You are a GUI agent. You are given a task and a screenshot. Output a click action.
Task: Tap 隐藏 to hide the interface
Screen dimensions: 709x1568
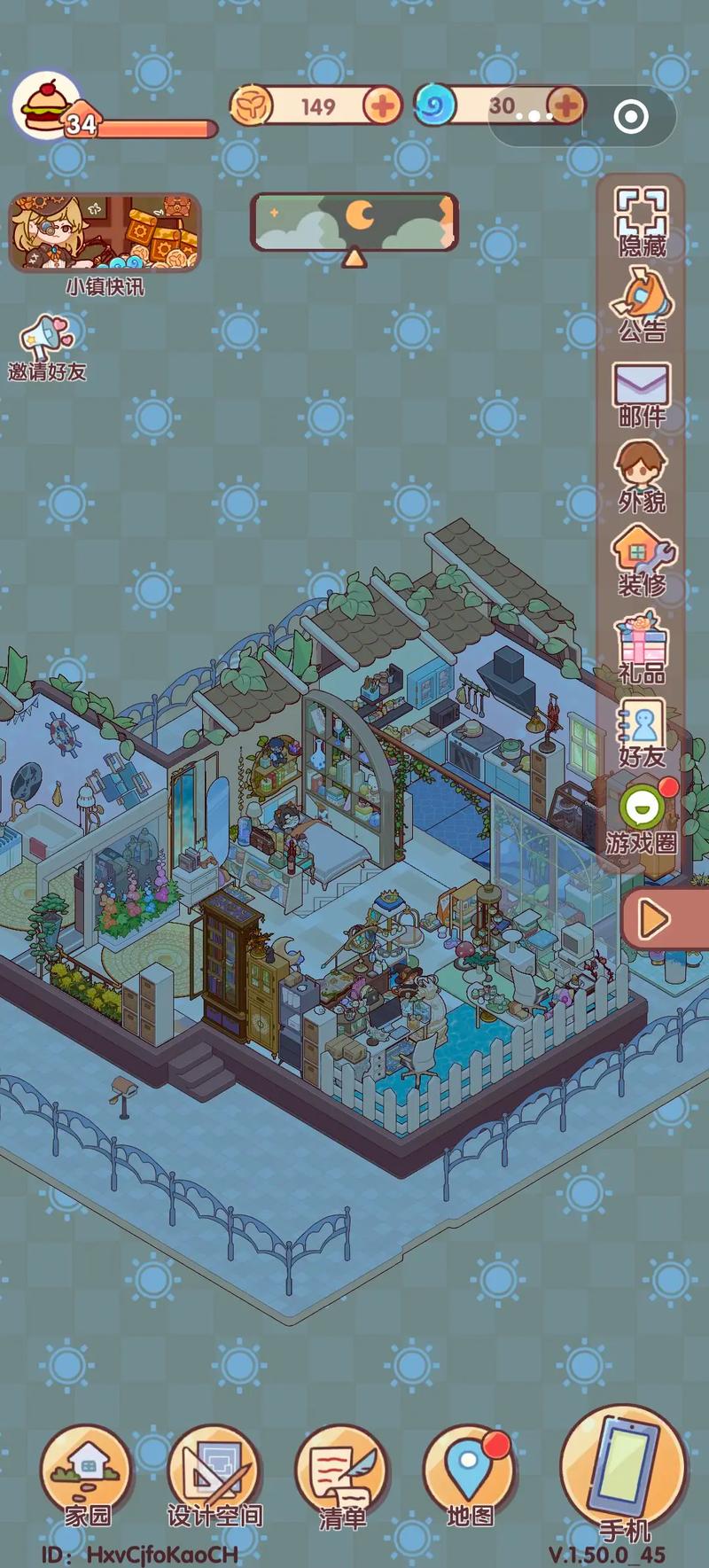click(642, 222)
